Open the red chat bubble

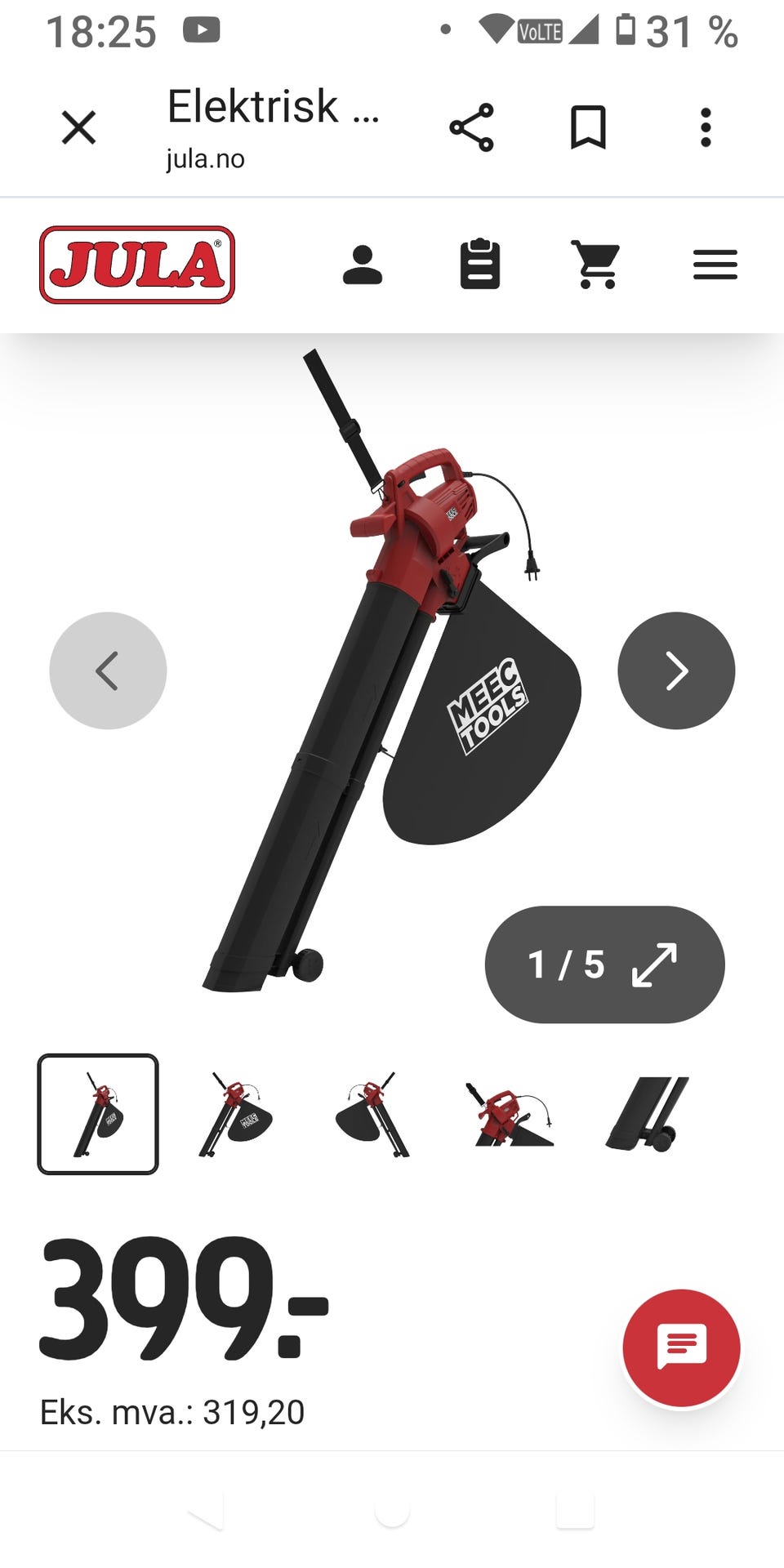(681, 1348)
